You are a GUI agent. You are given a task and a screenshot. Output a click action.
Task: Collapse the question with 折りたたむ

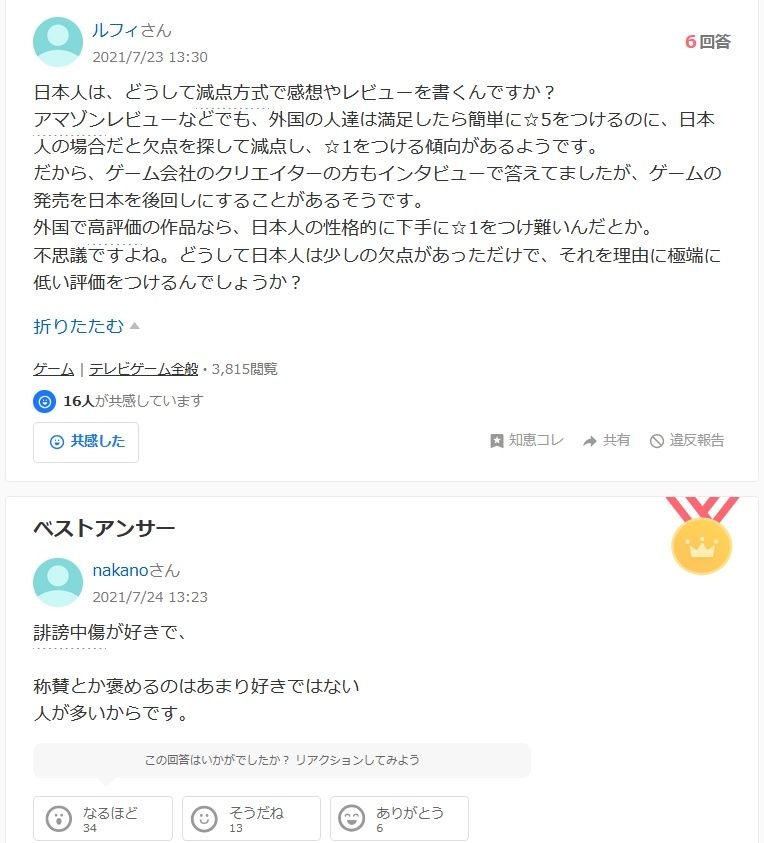[86, 326]
